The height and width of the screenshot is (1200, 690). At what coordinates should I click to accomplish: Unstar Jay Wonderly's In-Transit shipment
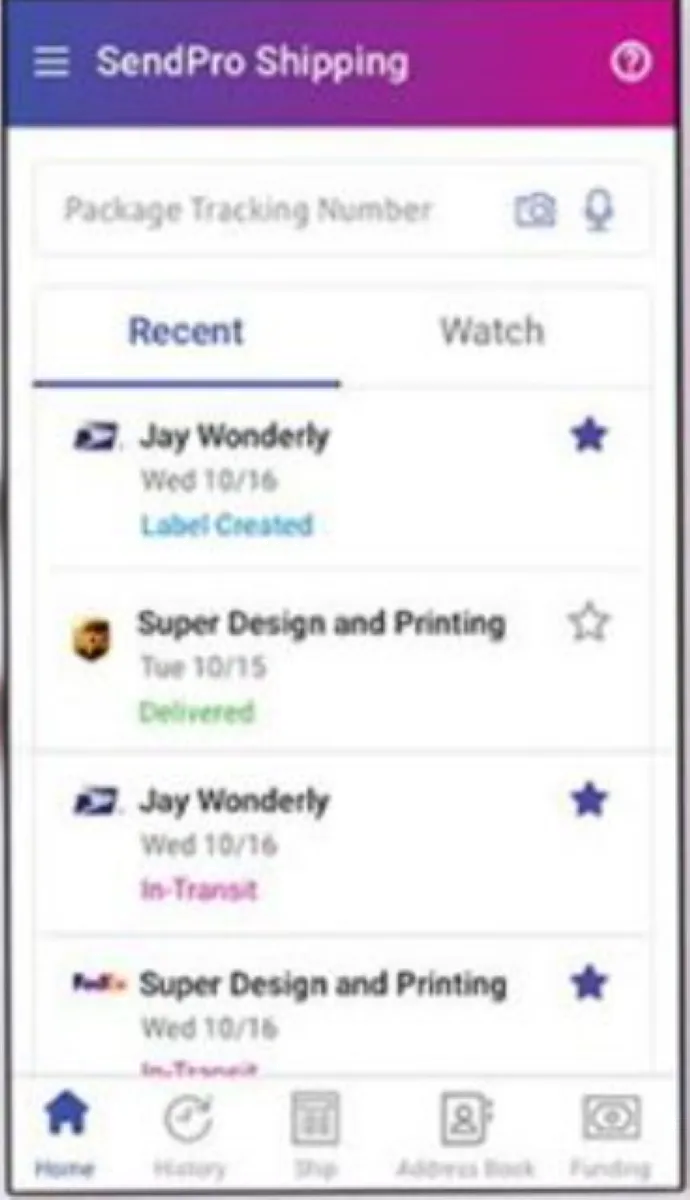pyautogui.click(x=589, y=800)
